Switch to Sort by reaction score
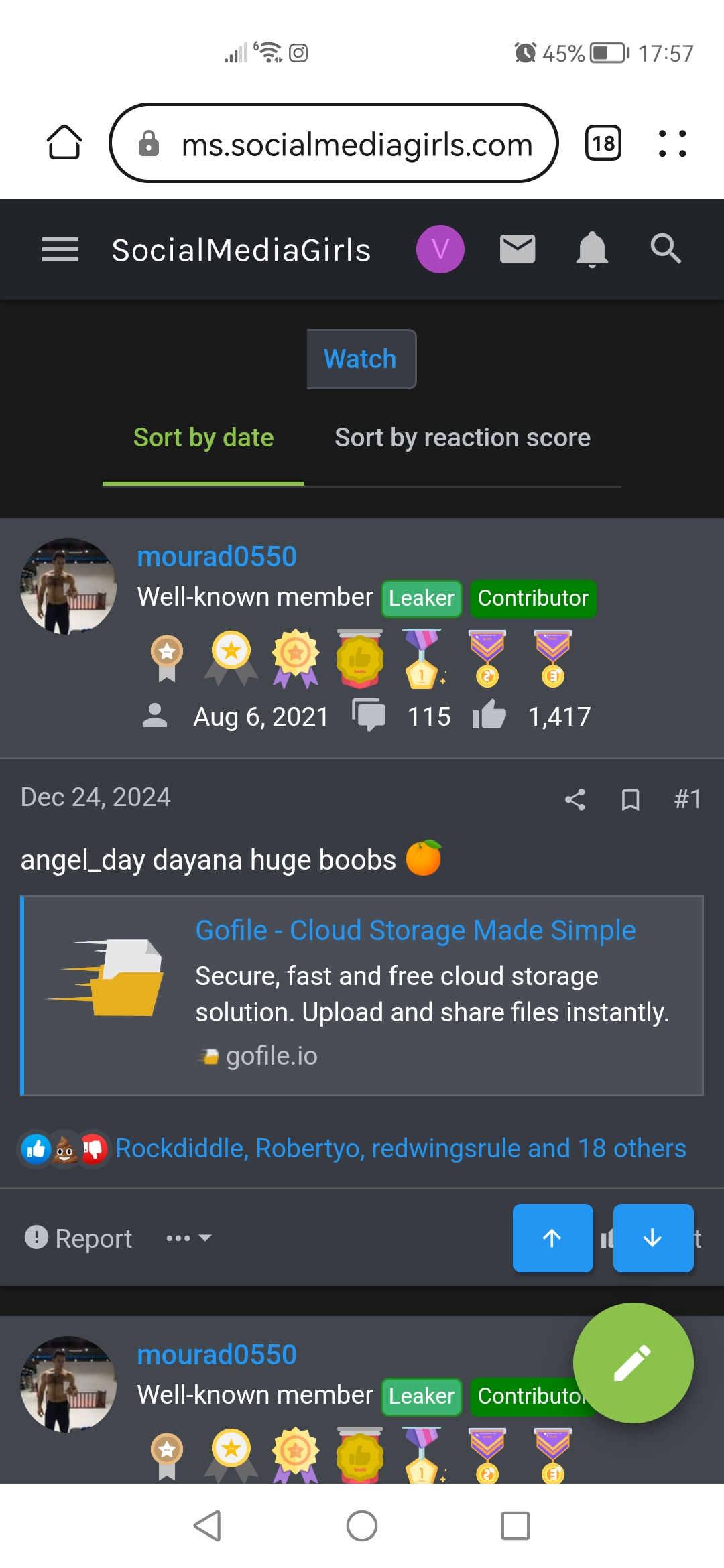This screenshot has height=1568, width=724. 463,438
